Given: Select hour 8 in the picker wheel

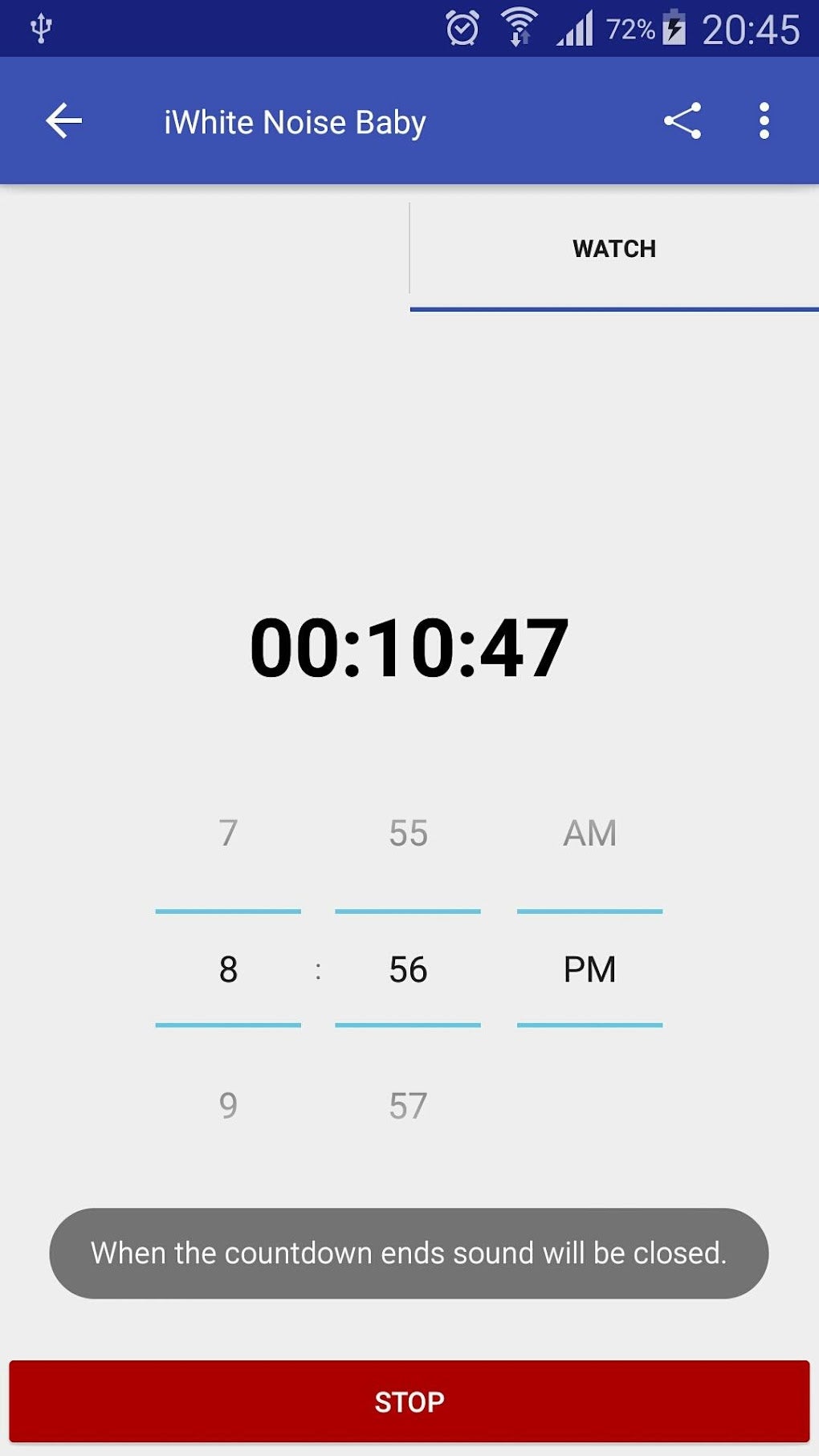Looking at the screenshot, I should point(228,969).
